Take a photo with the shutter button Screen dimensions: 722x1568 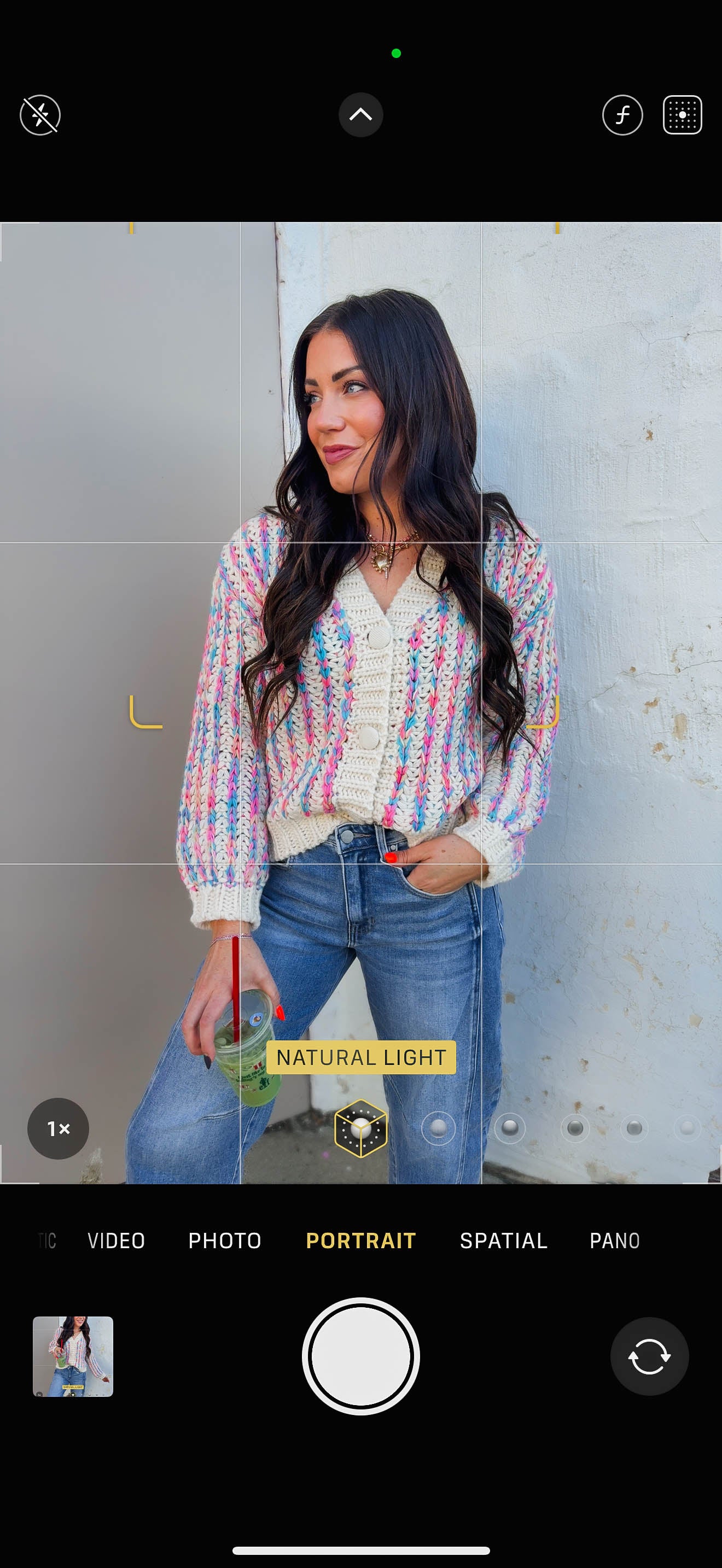(360, 1356)
